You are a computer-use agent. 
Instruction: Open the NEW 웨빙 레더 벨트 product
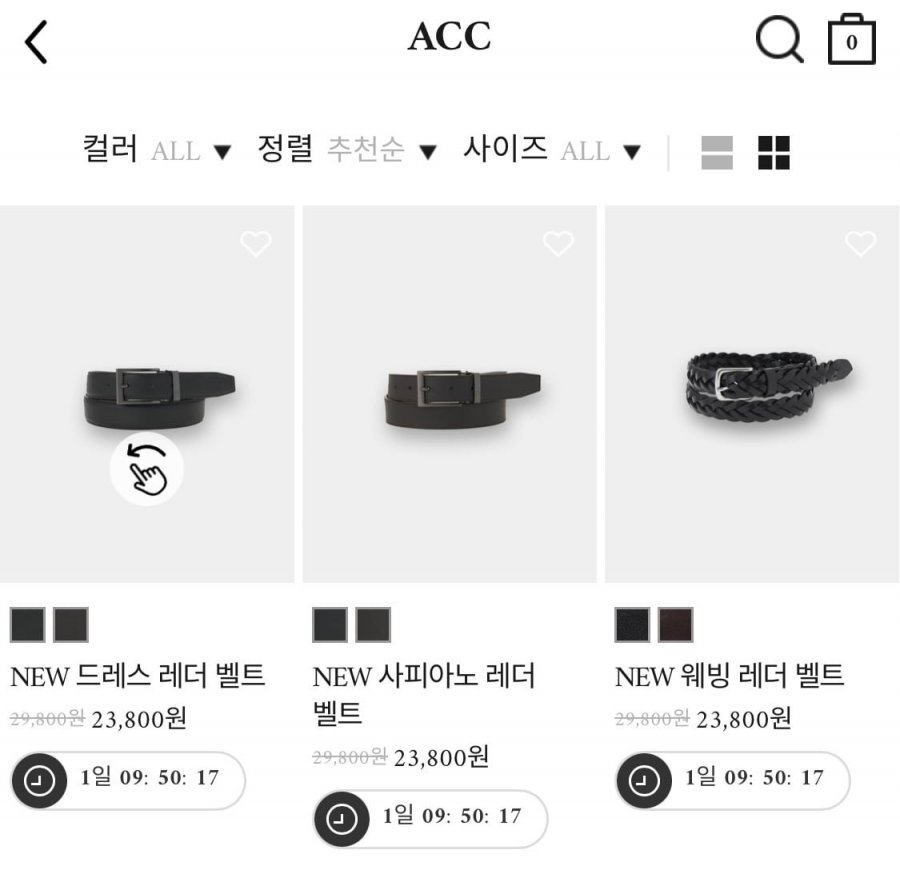pyautogui.click(x=752, y=394)
